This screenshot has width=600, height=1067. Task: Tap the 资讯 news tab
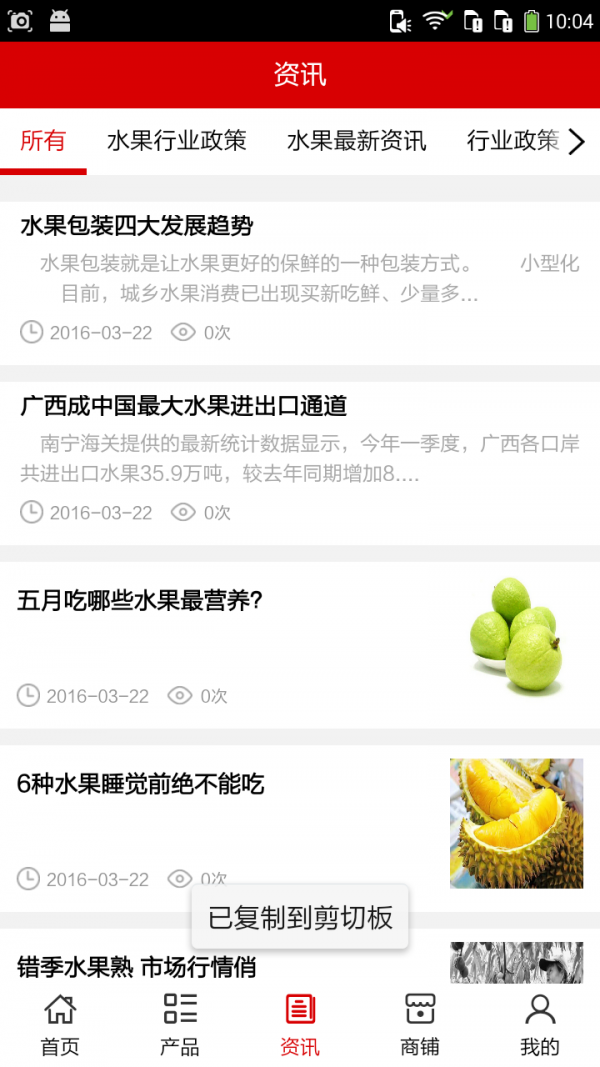click(300, 1025)
